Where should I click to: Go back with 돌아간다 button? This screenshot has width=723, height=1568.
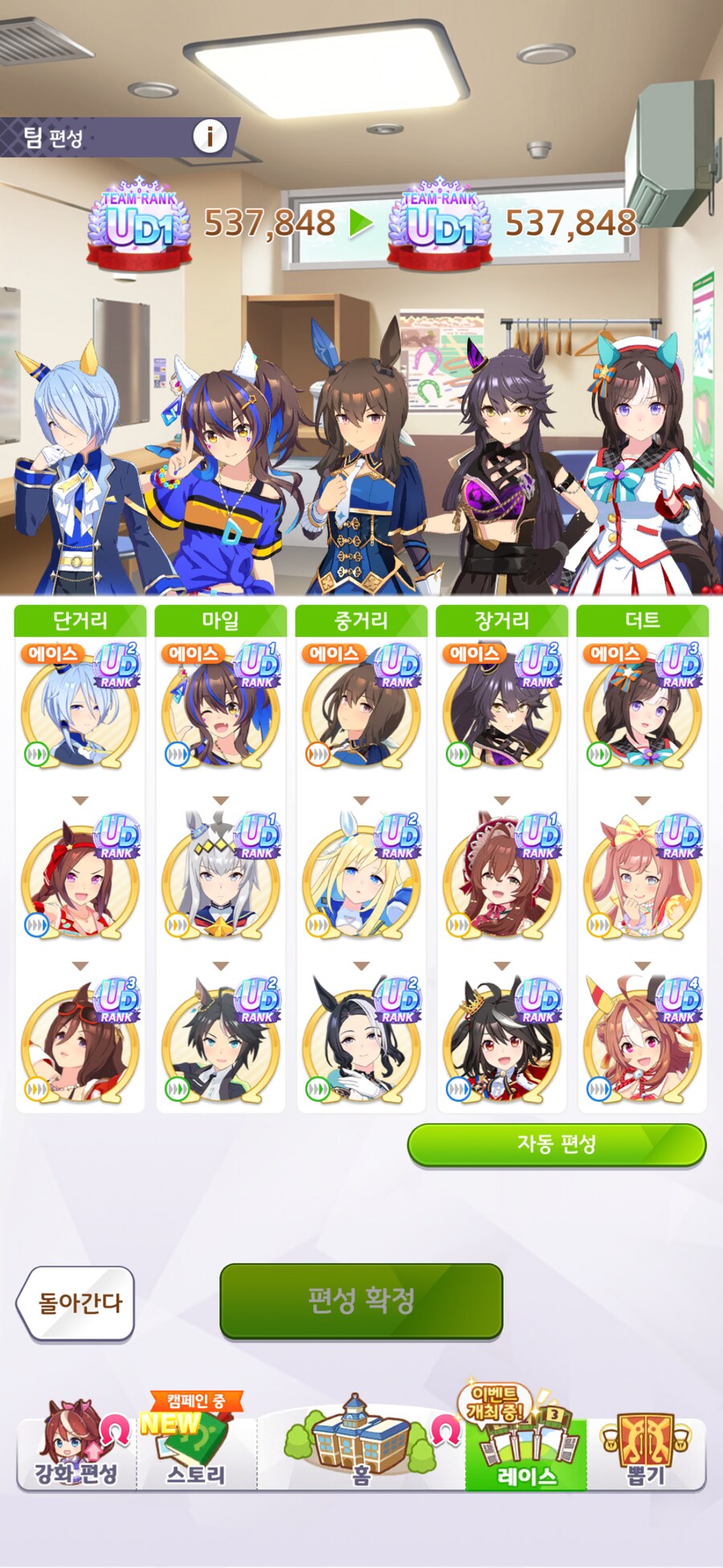(x=76, y=1303)
